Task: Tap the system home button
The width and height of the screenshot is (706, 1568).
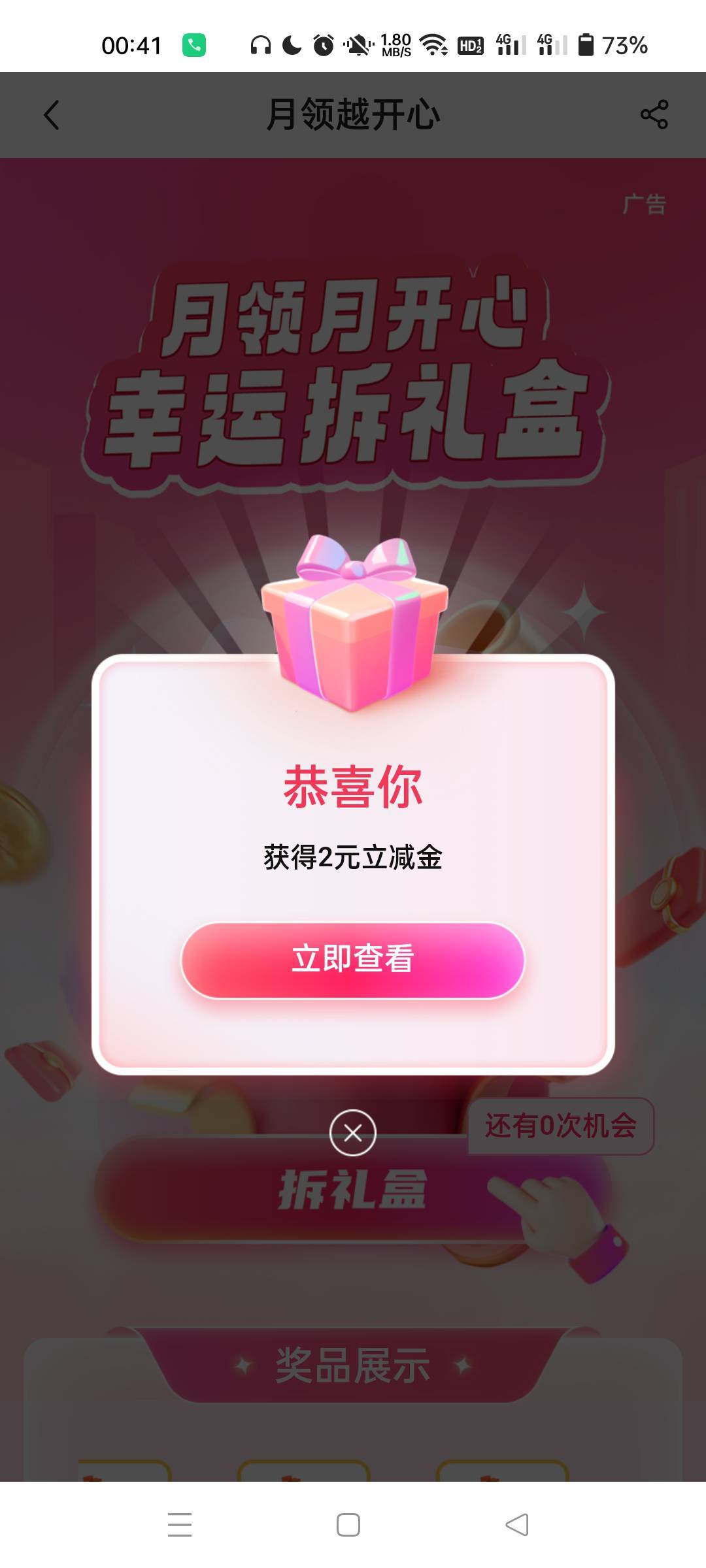Action: (x=348, y=1524)
